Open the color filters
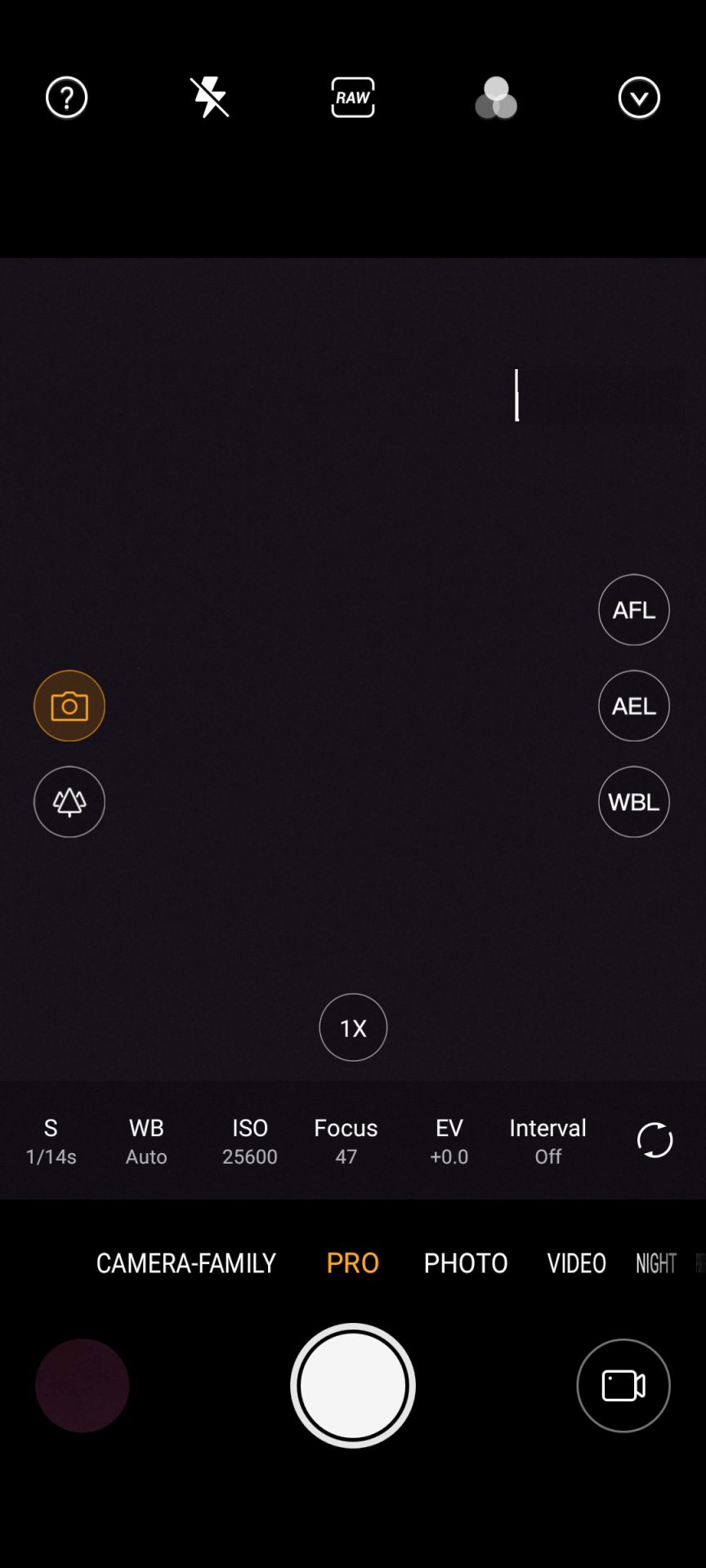706x1568 pixels. point(496,99)
